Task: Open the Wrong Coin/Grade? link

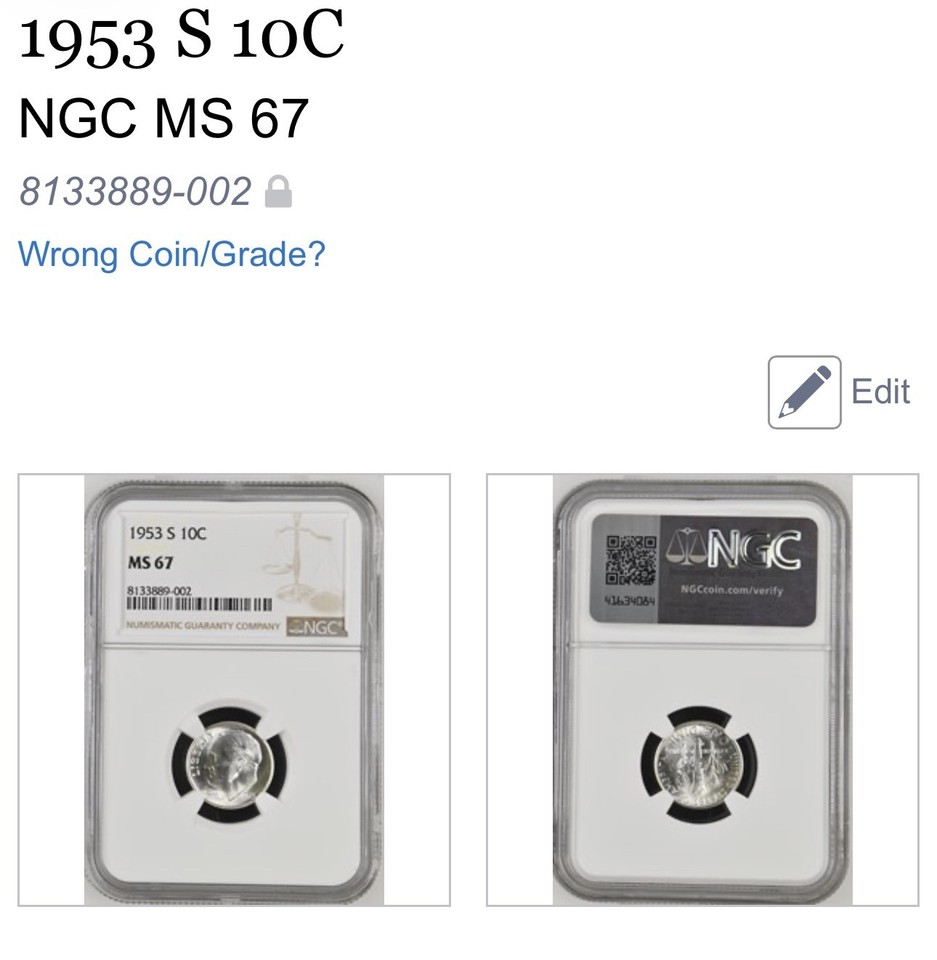Action: (172, 254)
